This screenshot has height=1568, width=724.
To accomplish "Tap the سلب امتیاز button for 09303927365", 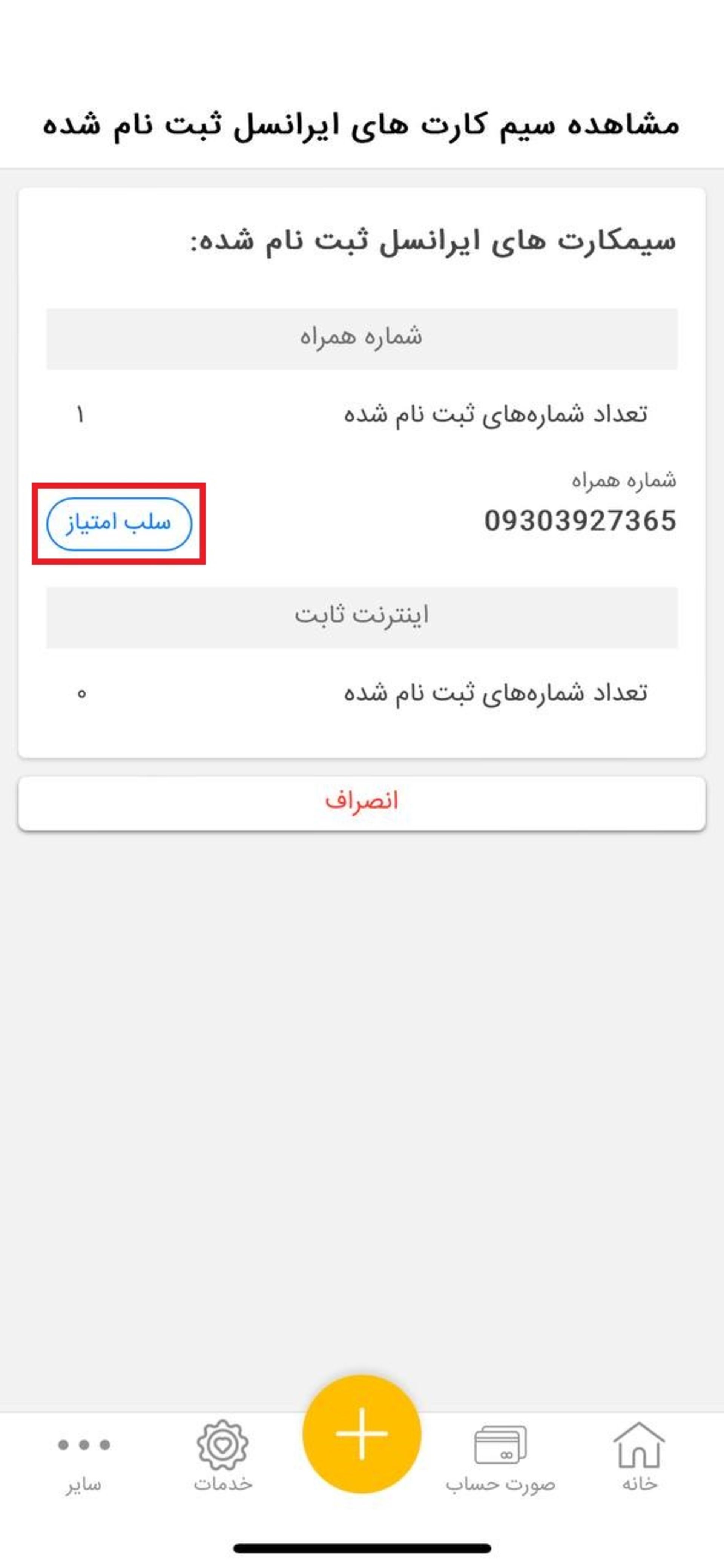I will point(120,524).
